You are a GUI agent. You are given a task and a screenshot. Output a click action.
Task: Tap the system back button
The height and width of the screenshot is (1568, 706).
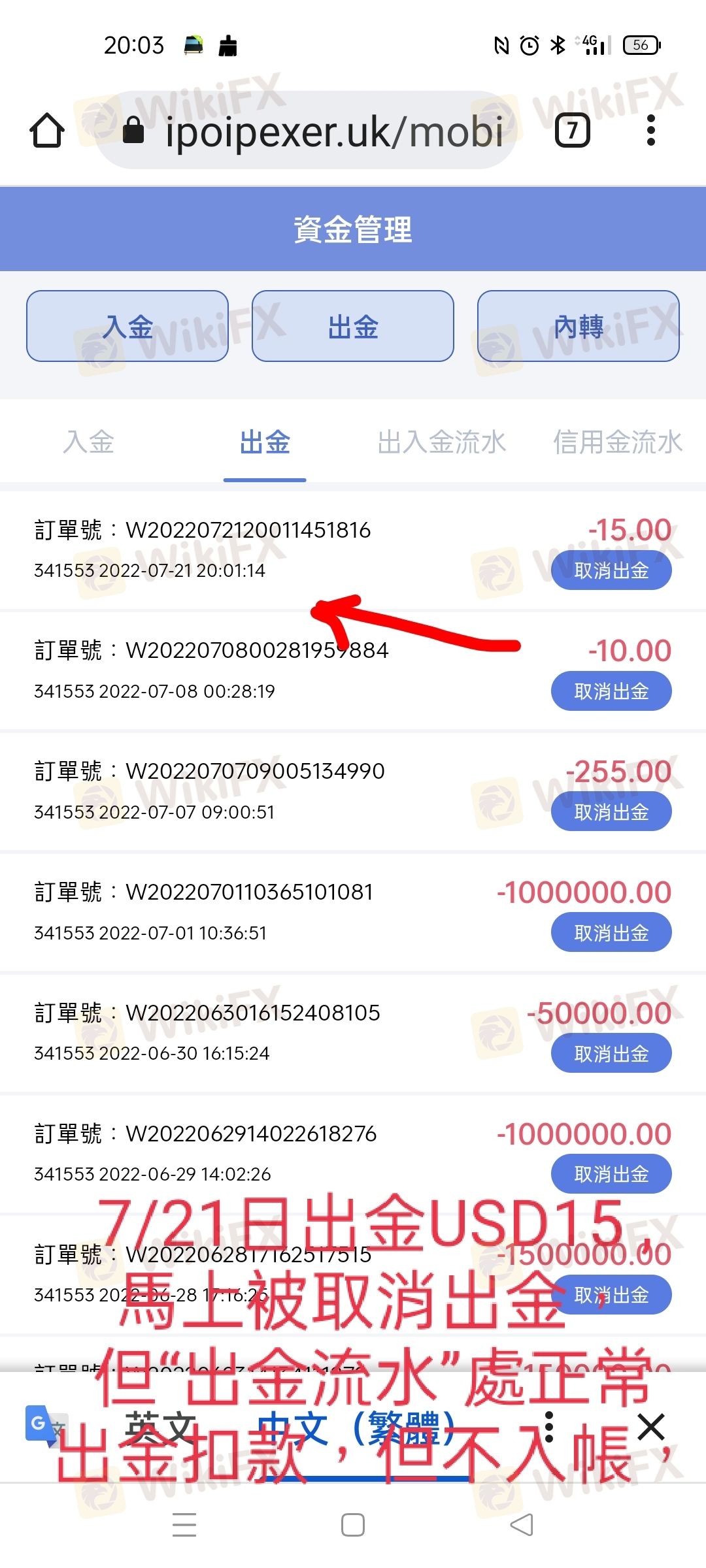522,1525
